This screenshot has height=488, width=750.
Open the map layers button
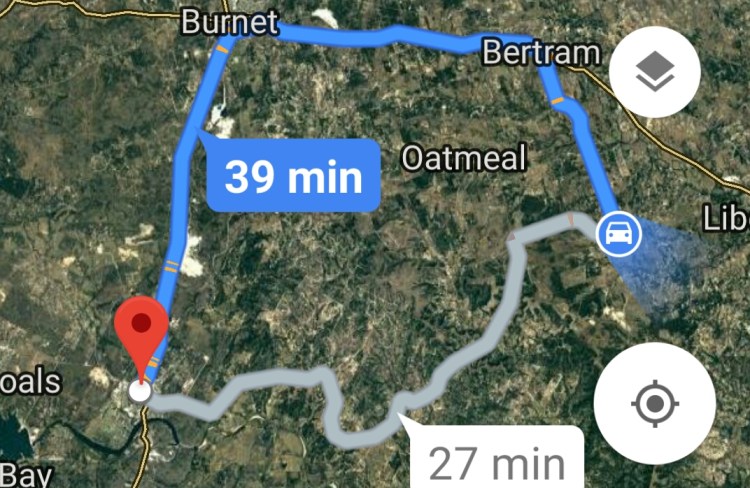(655, 75)
